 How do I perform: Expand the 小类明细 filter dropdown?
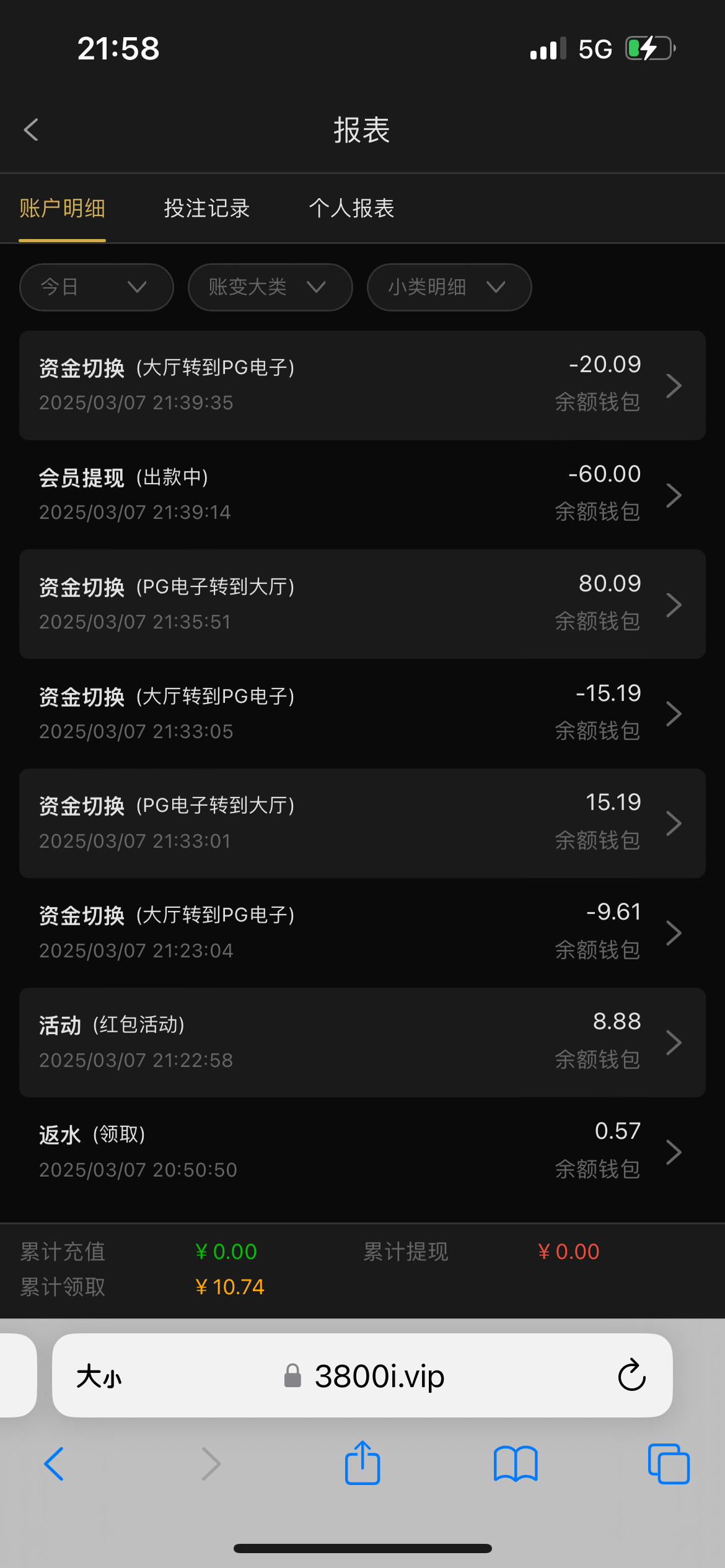449,287
